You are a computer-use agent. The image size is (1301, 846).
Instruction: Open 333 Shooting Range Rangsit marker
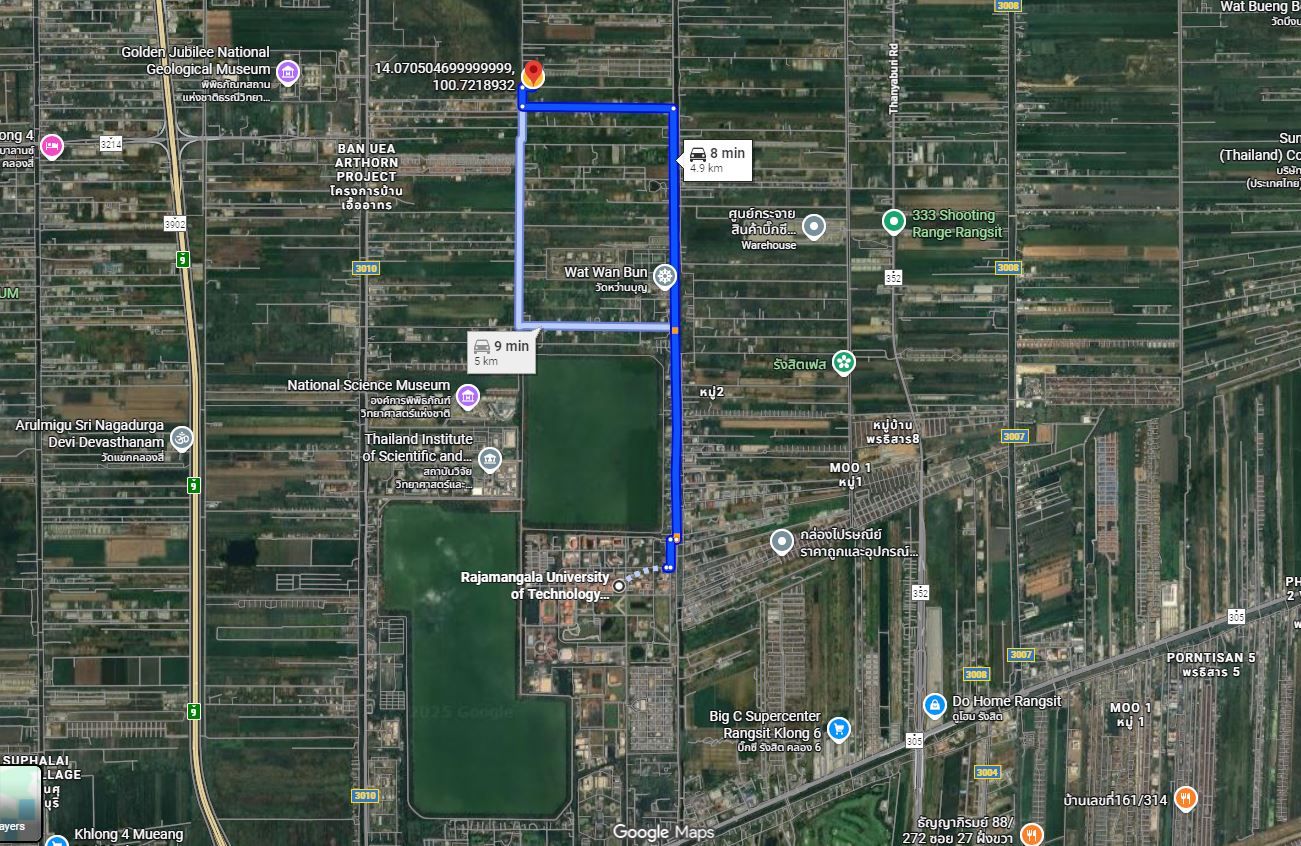coord(893,221)
